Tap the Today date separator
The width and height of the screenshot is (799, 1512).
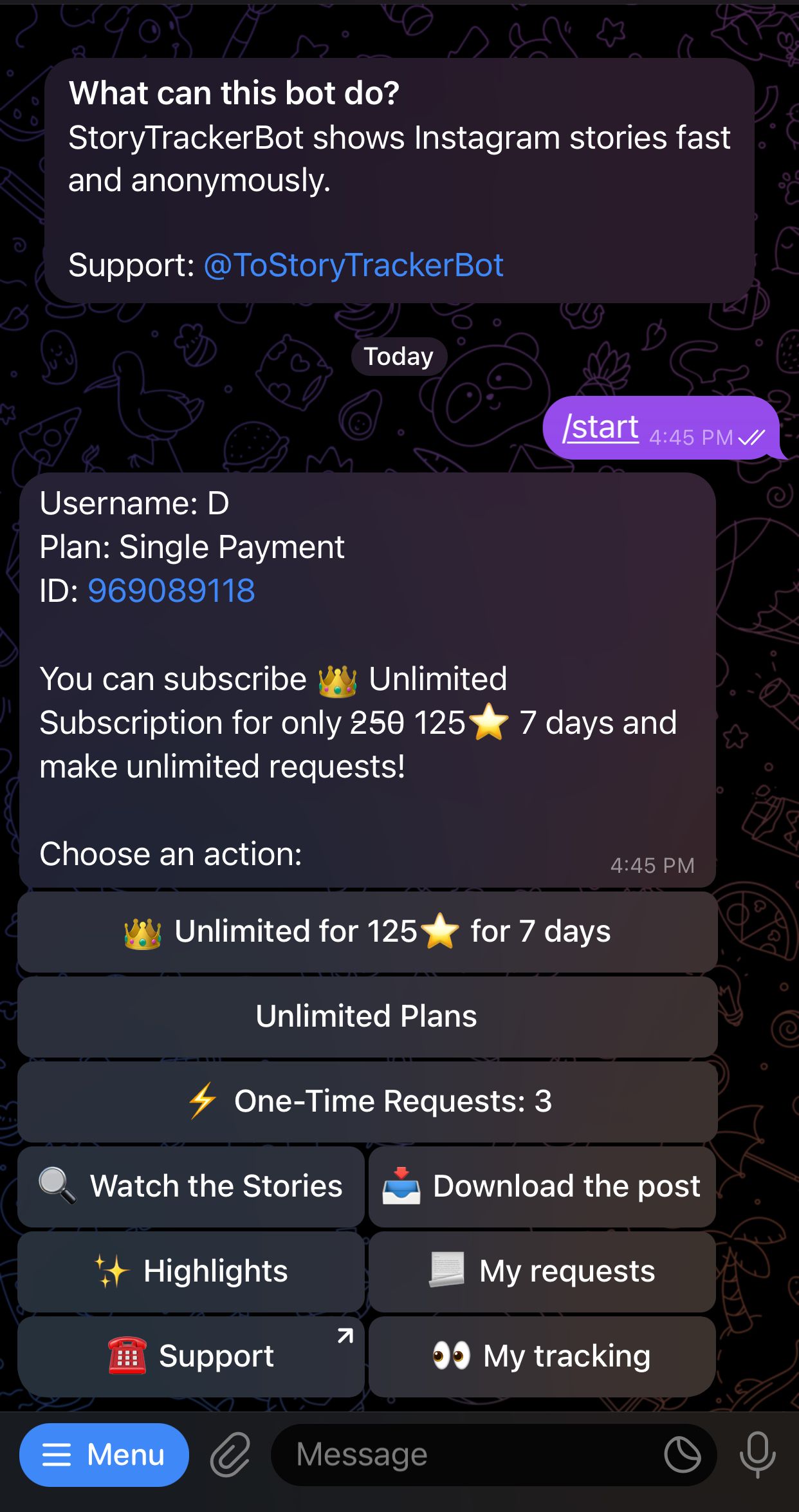399,356
